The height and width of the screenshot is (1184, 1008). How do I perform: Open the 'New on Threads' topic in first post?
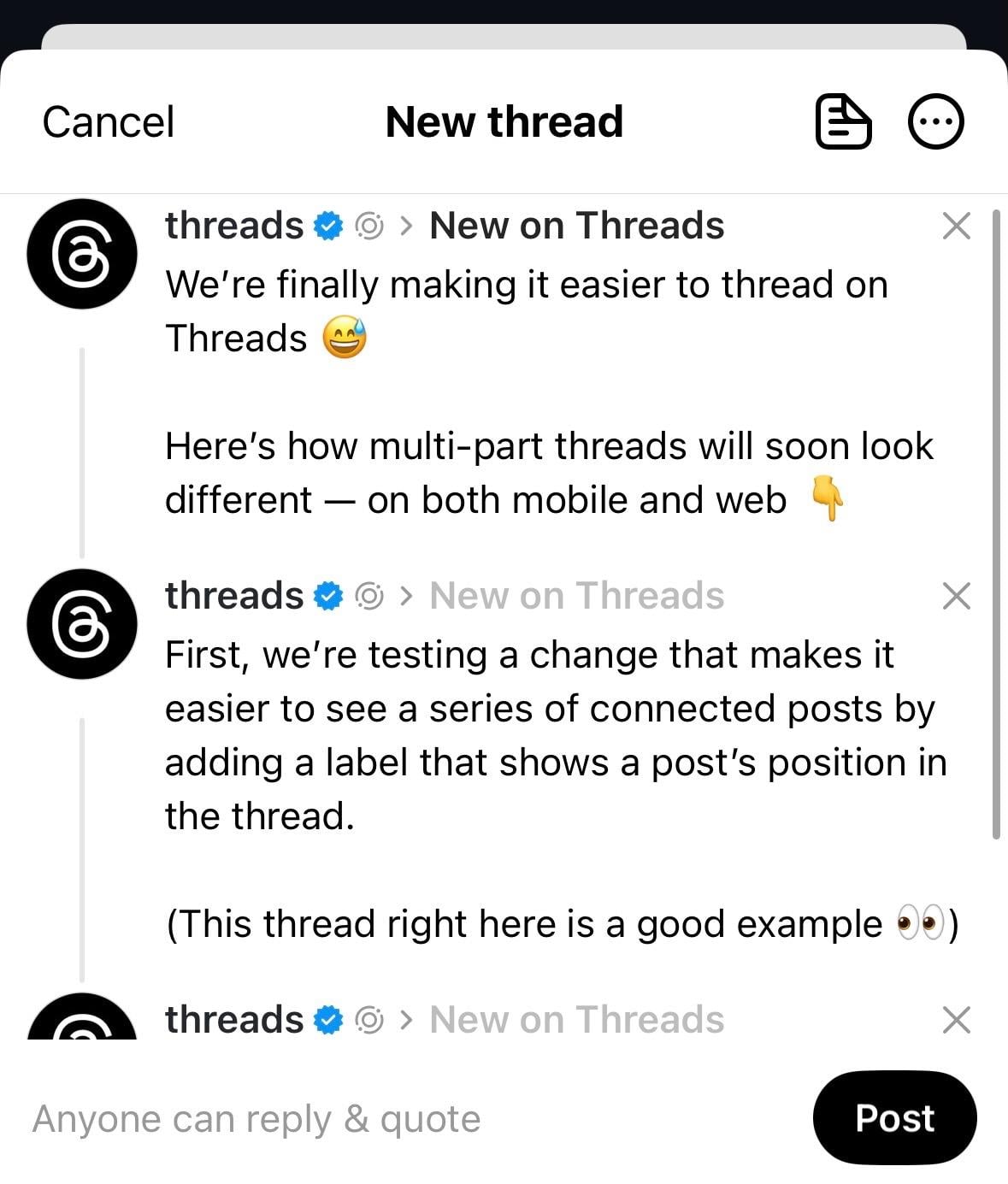click(x=576, y=227)
